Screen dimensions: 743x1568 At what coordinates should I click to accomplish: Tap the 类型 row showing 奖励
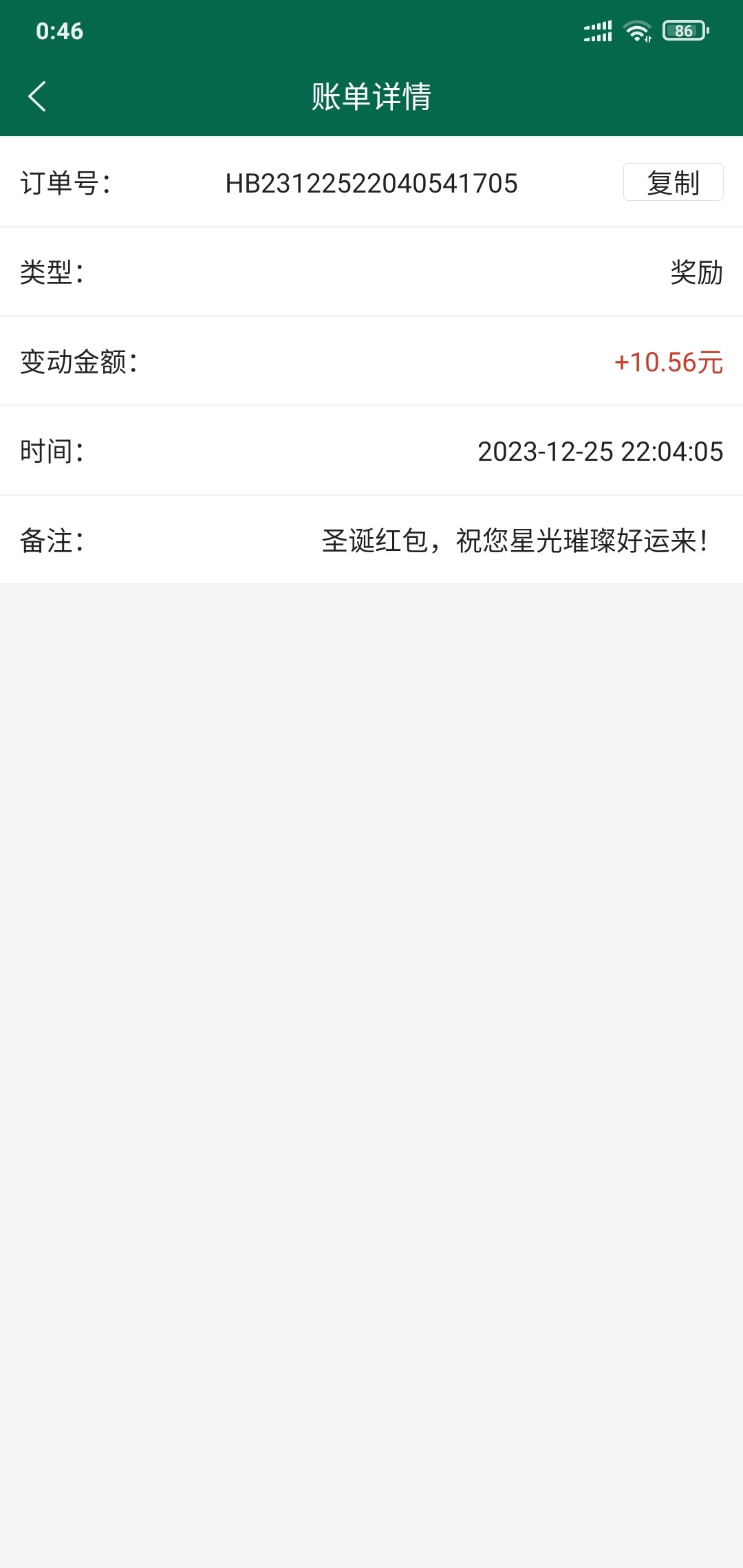371,272
